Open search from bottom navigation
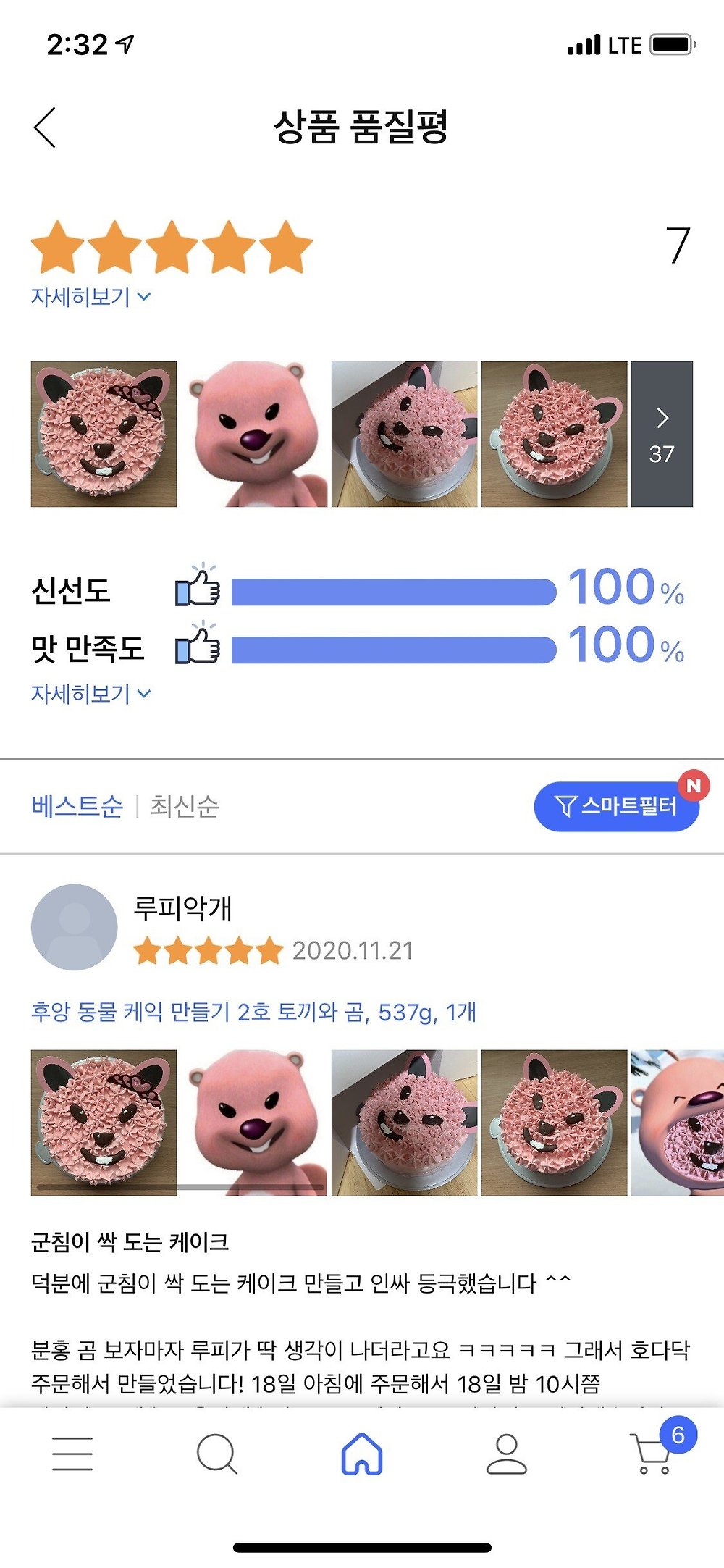 tap(216, 1454)
